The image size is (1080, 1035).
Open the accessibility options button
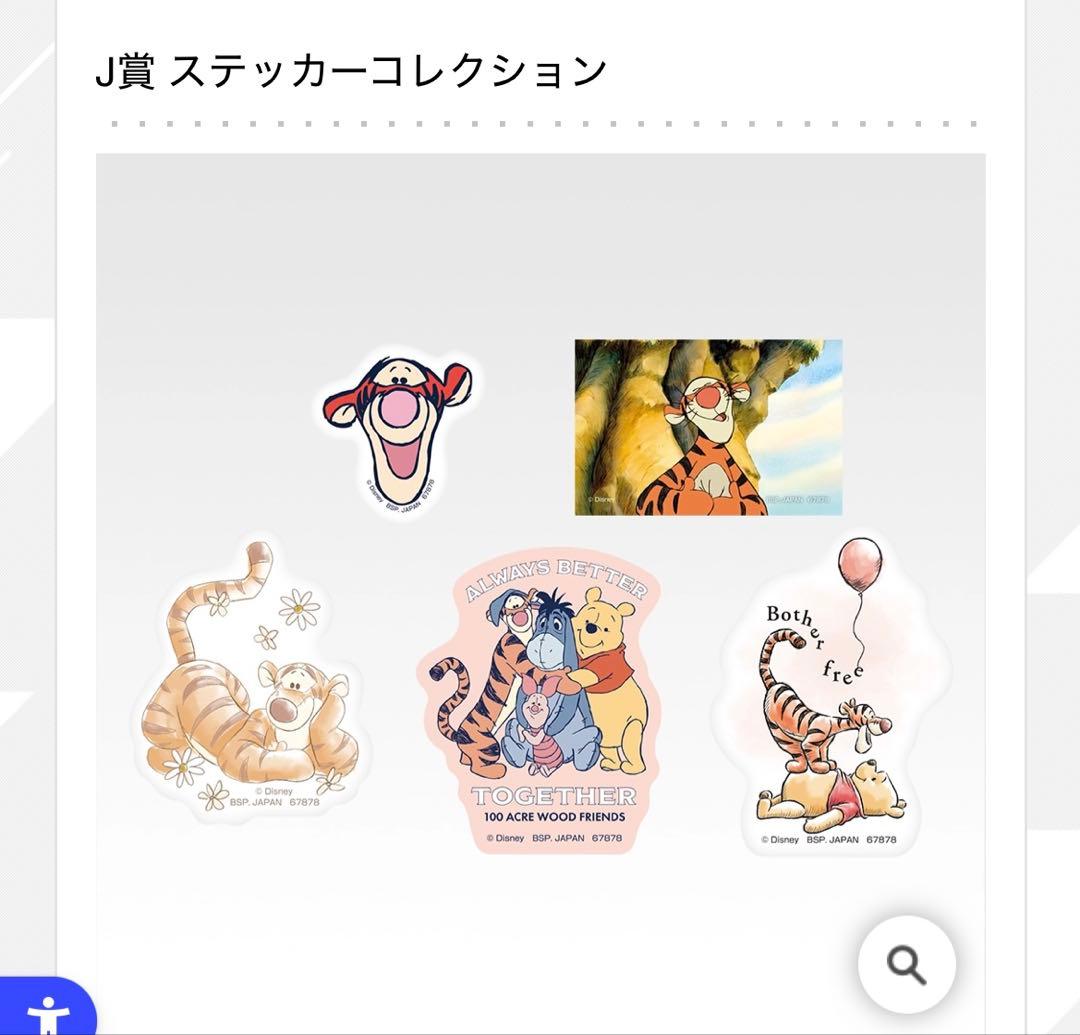46,1012
